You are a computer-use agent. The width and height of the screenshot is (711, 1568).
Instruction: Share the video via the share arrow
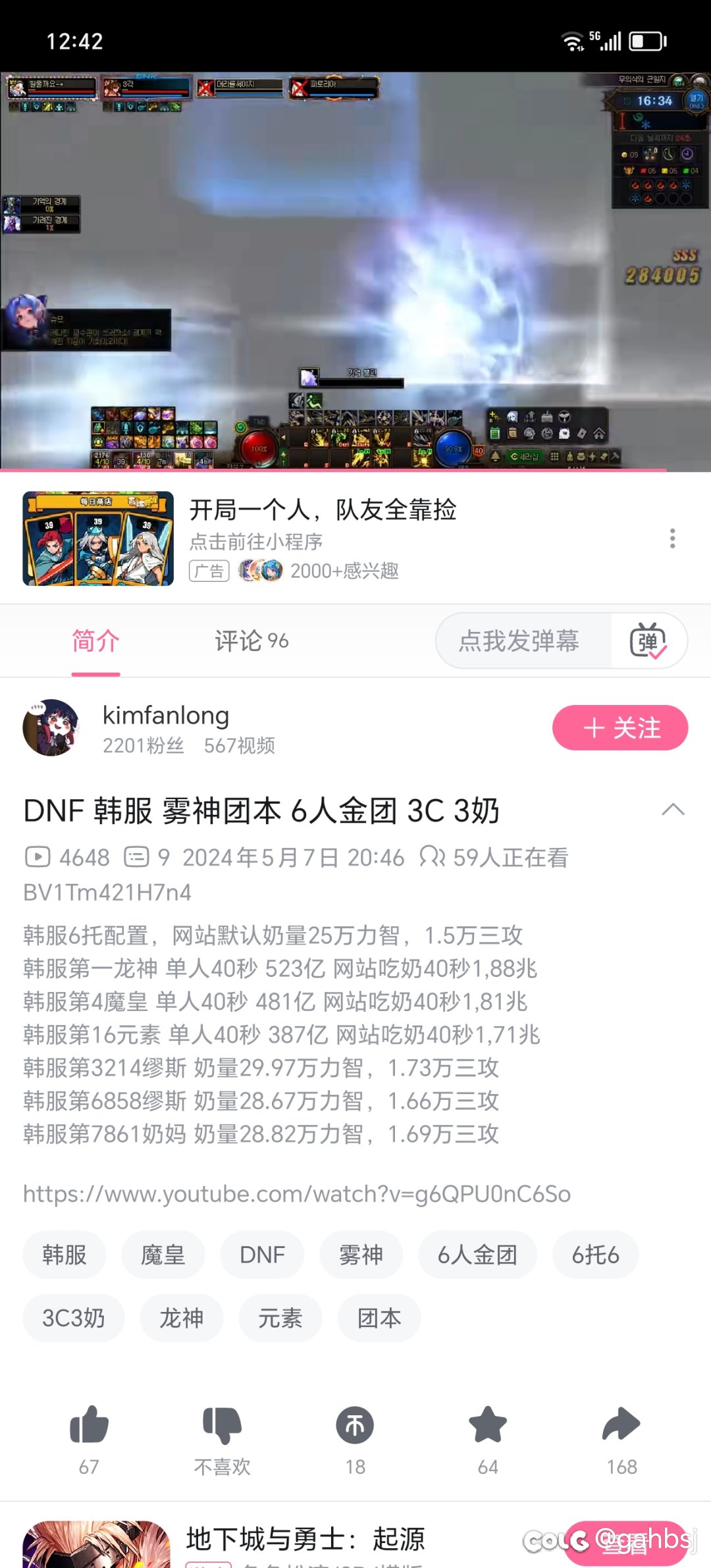click(620, 1427)
